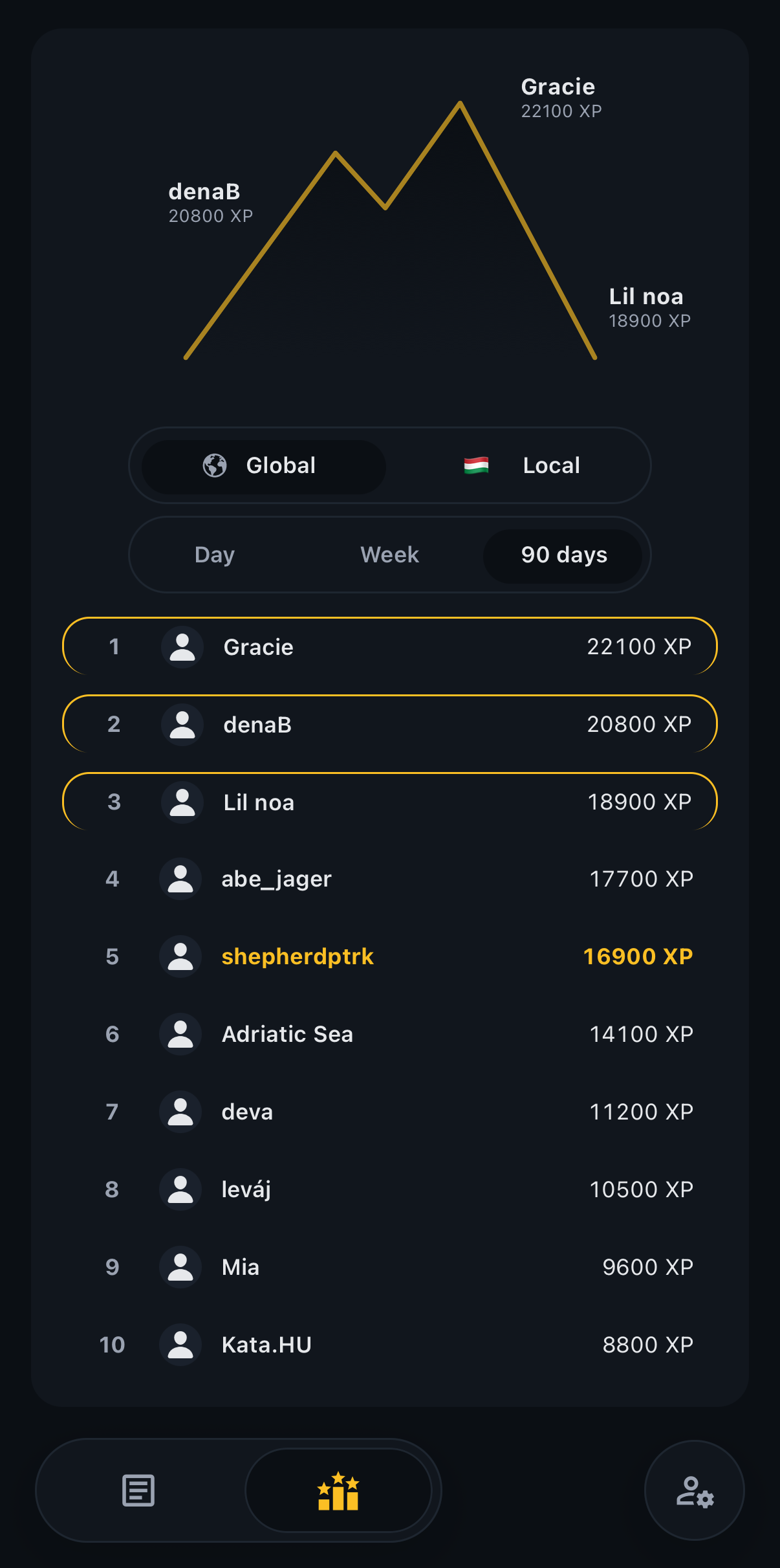Click Kata.HU's avatar icon
This screenshot has height=1568, width=780.
[x=180, y=1345]
